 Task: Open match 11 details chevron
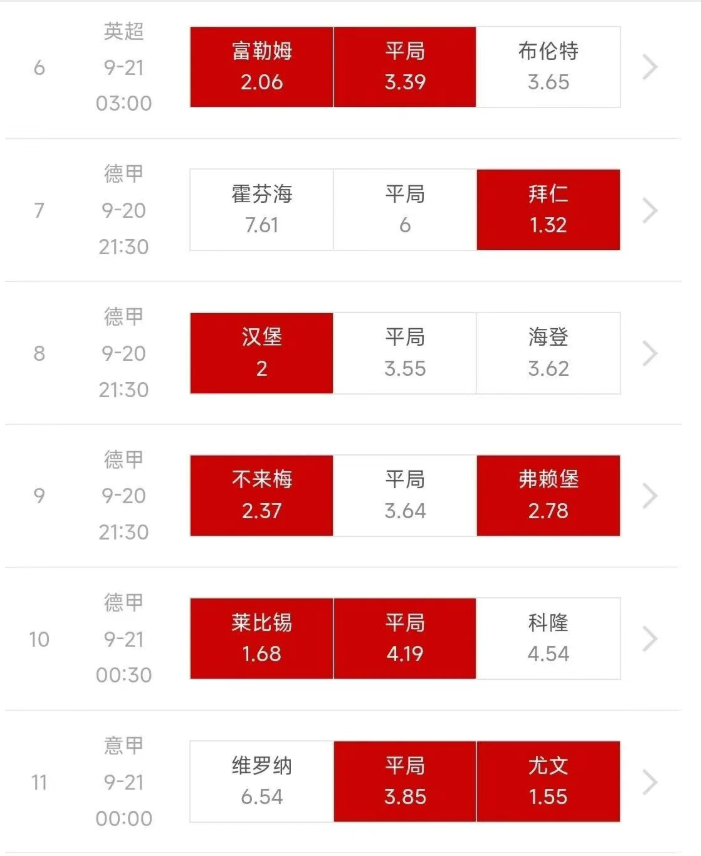point(650,781)
